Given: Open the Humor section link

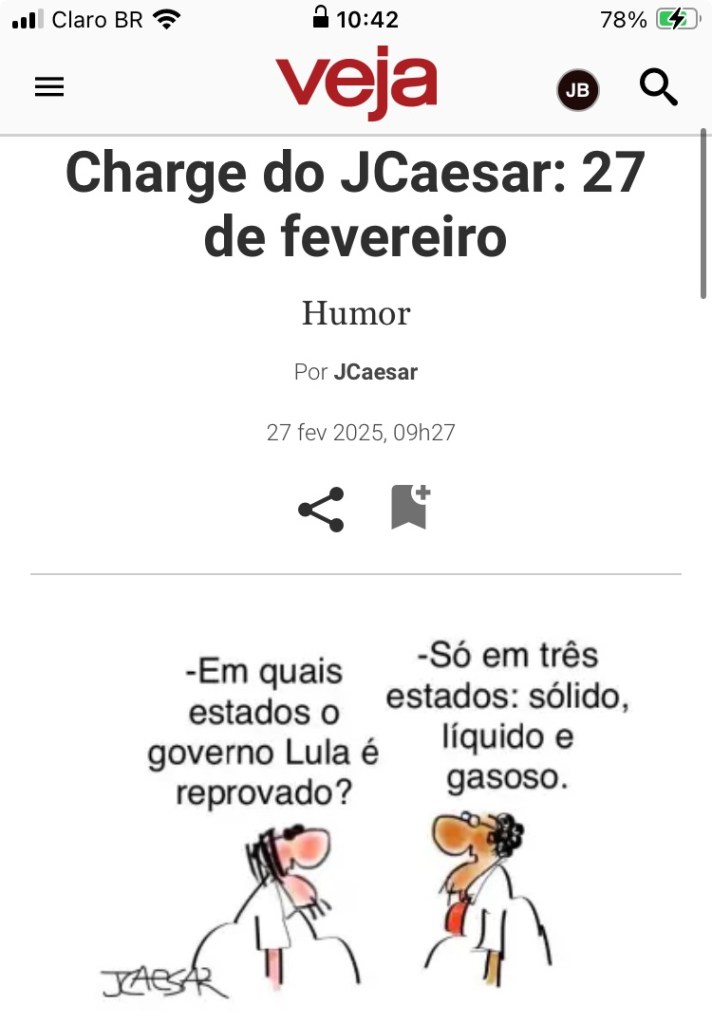Looking at the screenshot, I should click(x=356, y=314).
